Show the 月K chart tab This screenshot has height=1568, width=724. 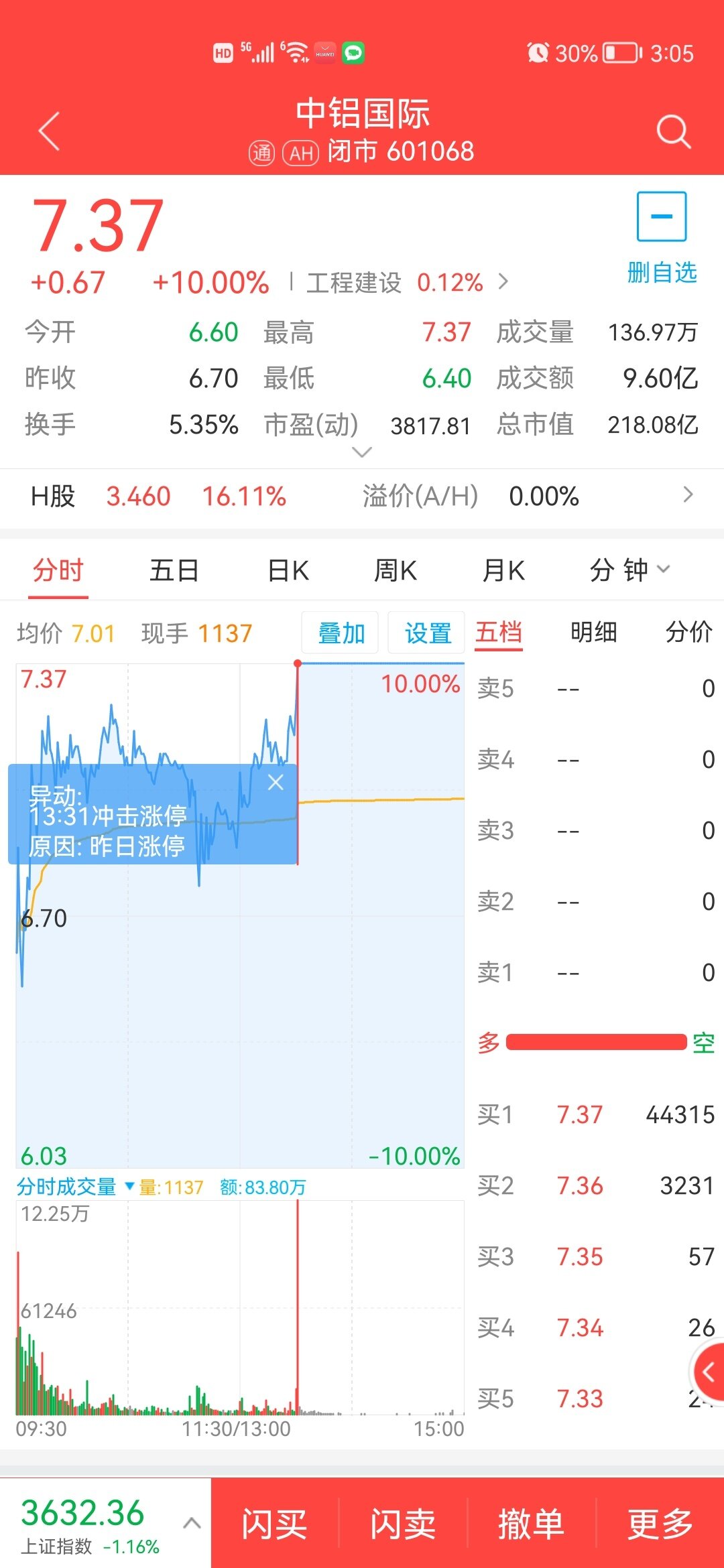[x=503, y=571]
